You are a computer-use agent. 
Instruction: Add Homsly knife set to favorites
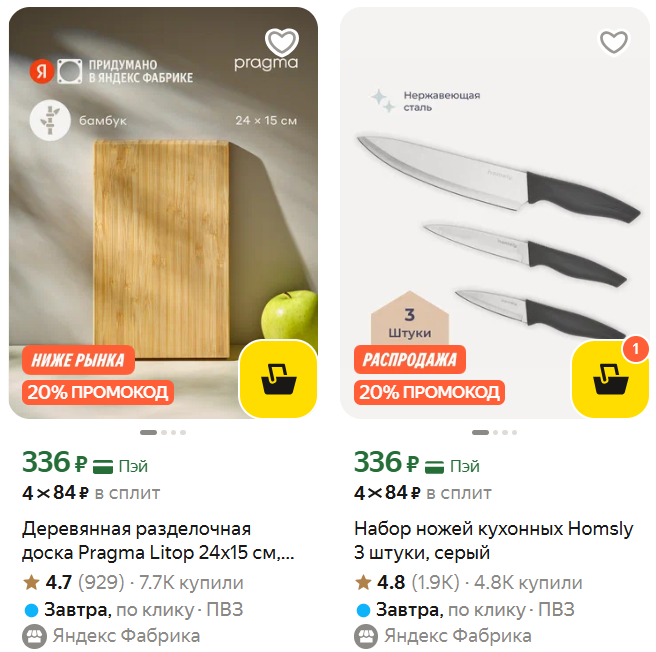613,42
